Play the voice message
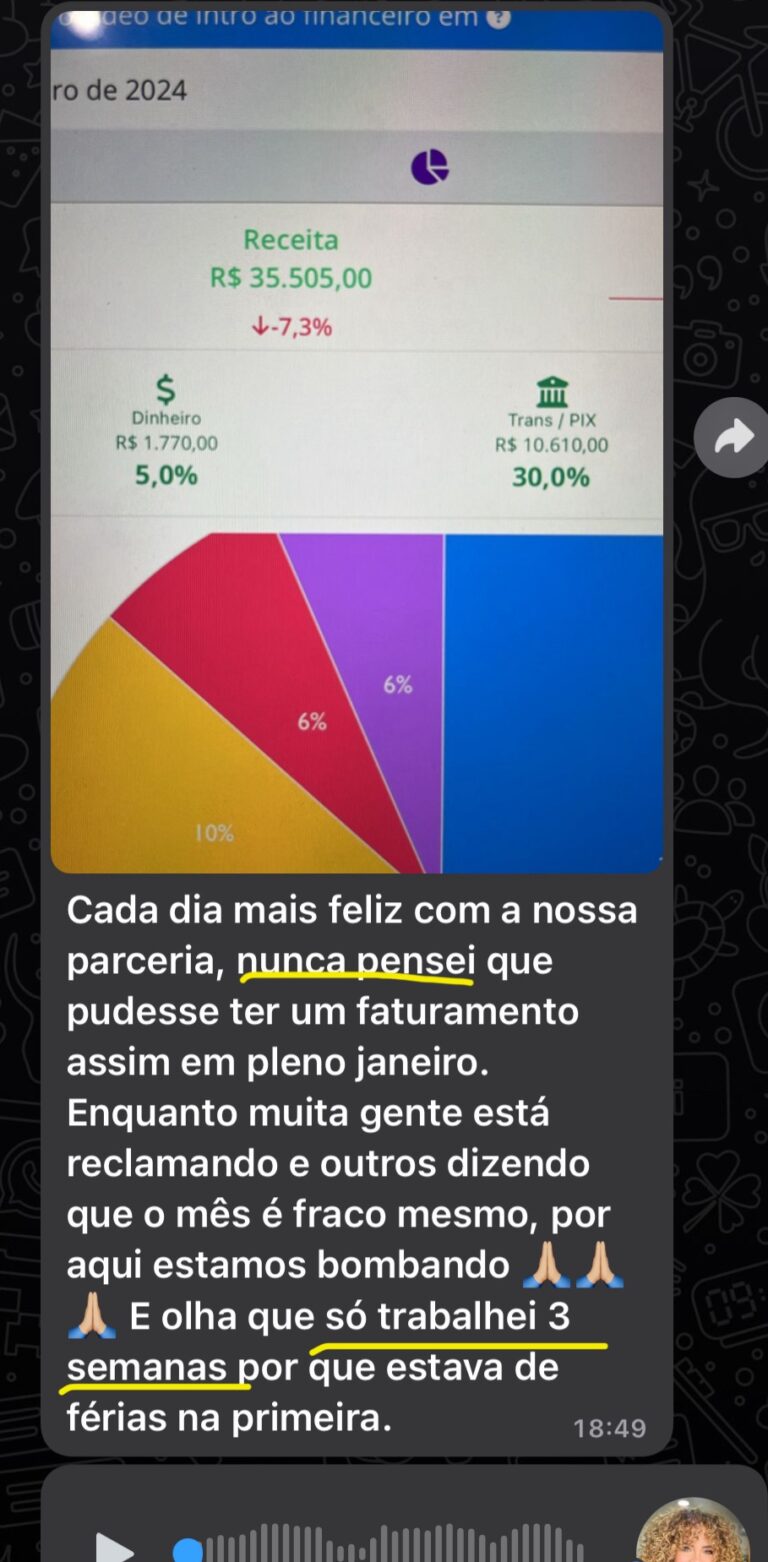 click(115, 1548)
